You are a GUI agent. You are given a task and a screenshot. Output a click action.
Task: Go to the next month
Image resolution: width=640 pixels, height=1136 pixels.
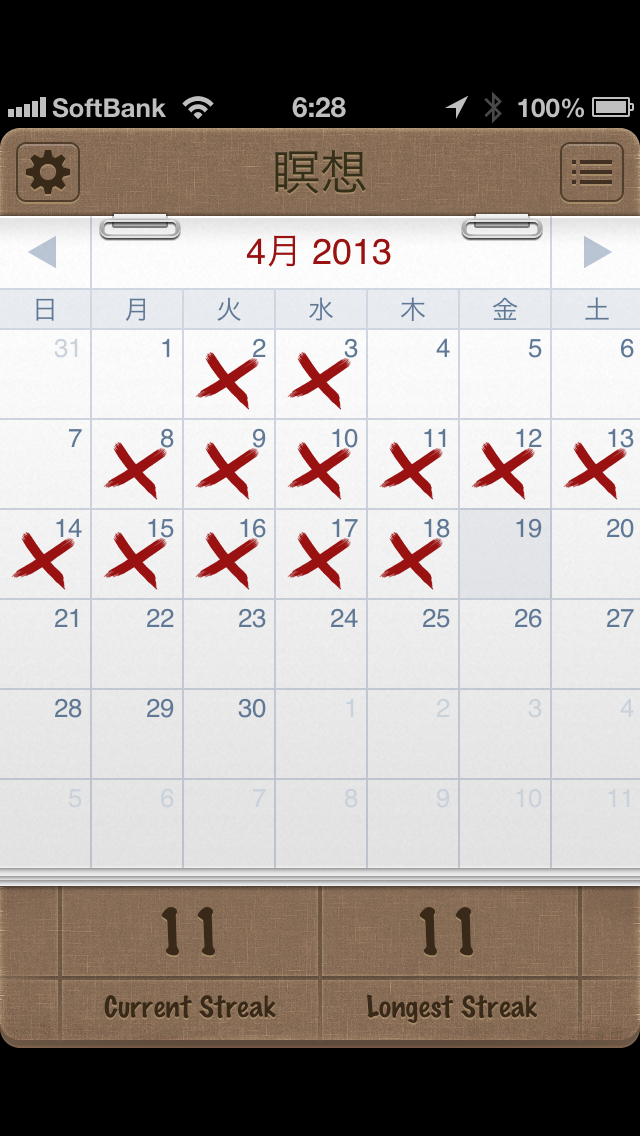click(596, 252)
